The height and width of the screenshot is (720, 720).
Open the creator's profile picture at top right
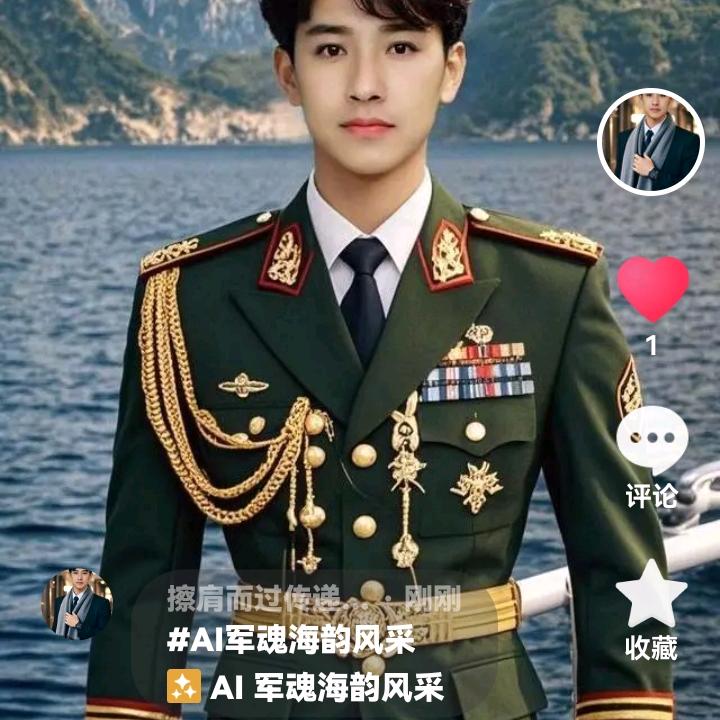[651, 142]
